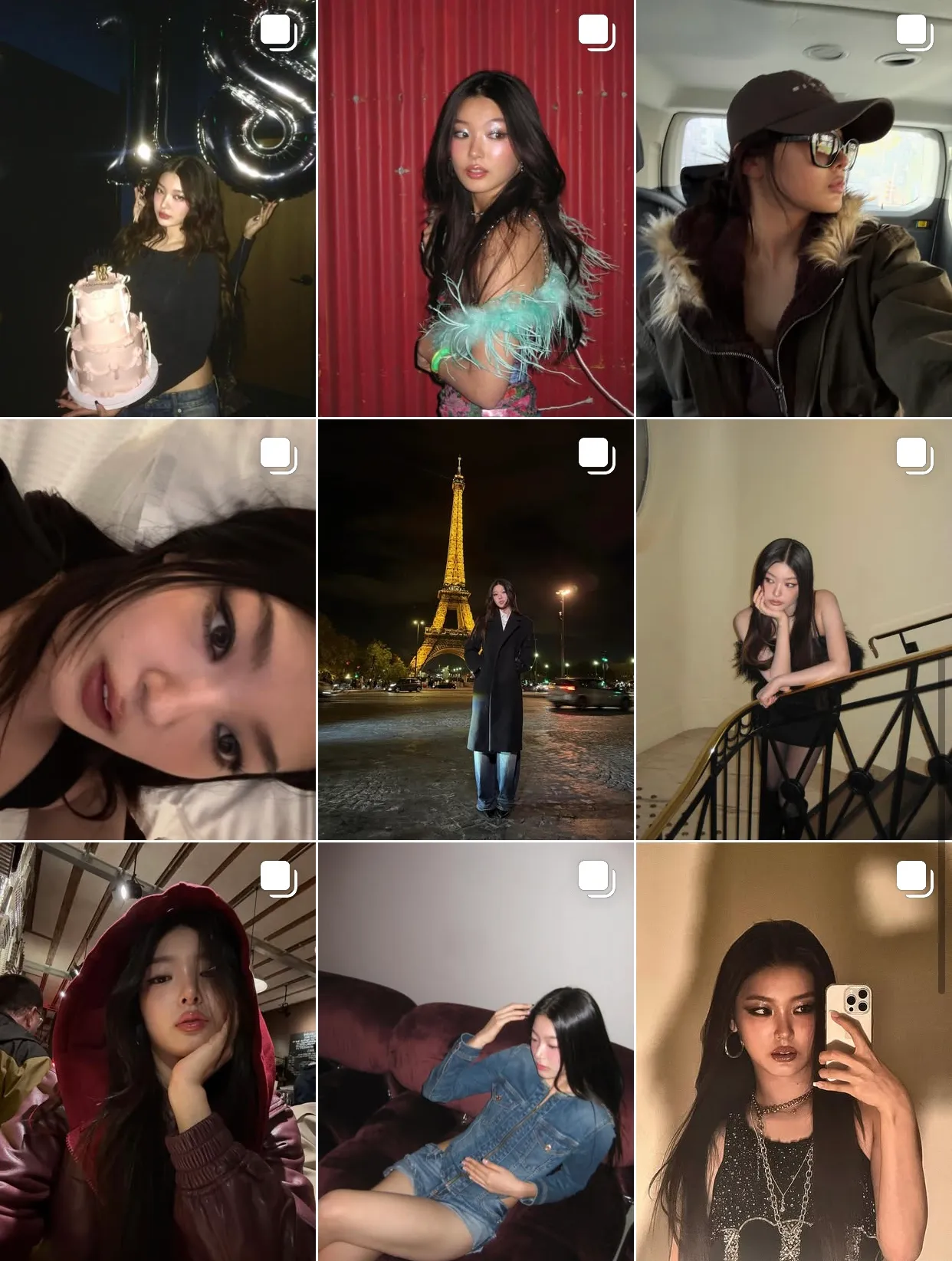The image size is (952, 1261).
Task: Open the close-up selfie lying on pillow
Action: tap(157, 630)
